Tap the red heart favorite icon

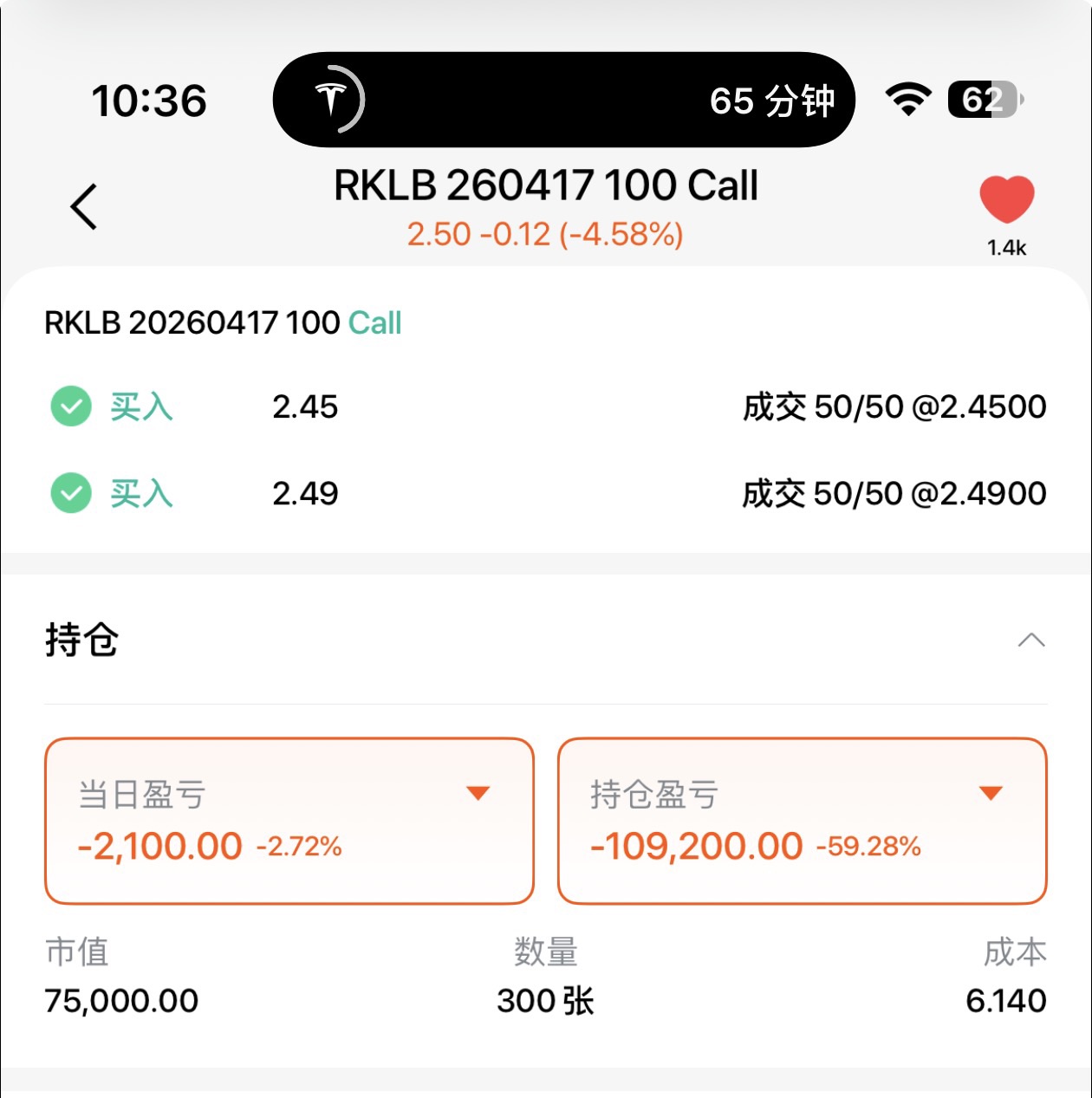(1006, 200)
